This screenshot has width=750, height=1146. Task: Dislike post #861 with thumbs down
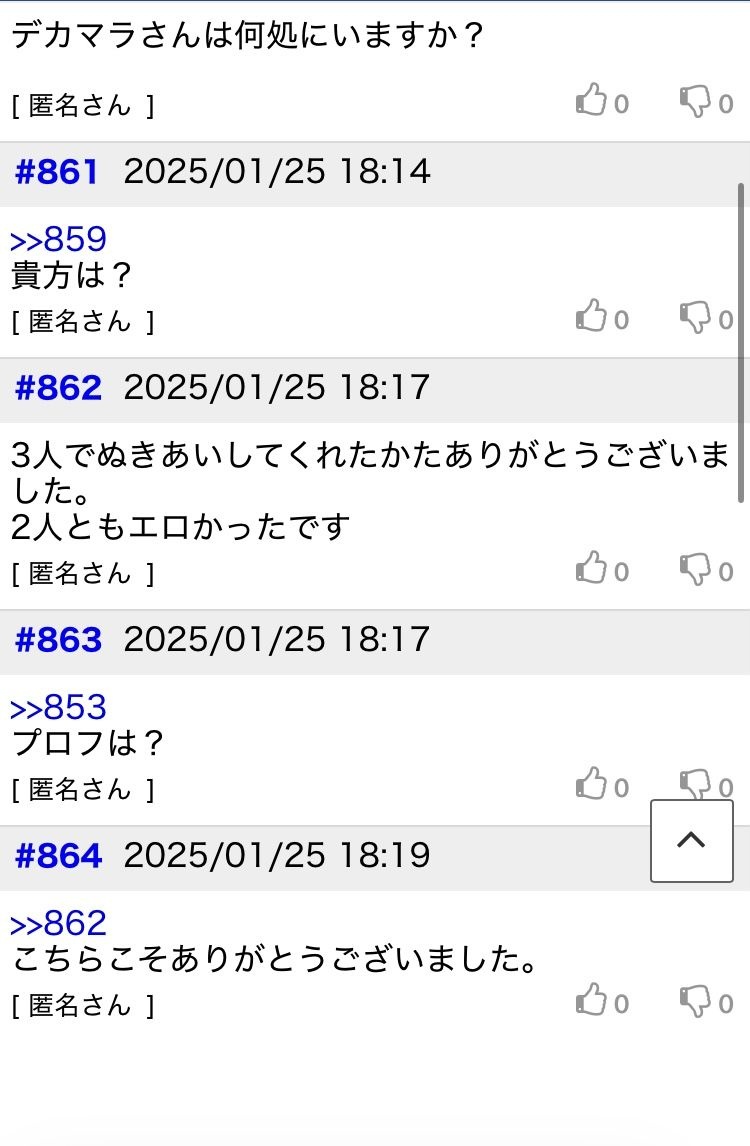click(x=694, y=318)
